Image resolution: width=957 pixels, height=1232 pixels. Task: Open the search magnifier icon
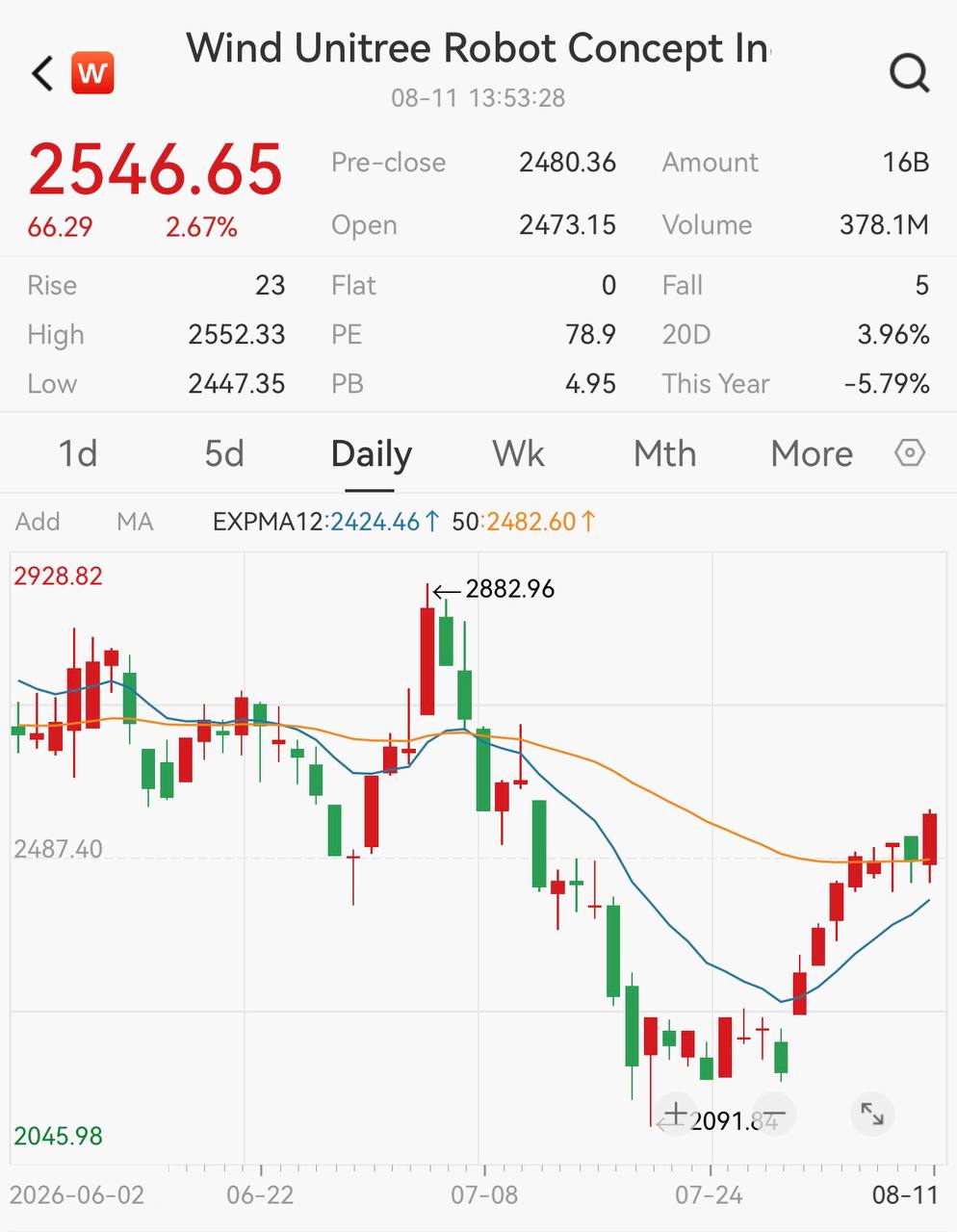pos(909,72)
